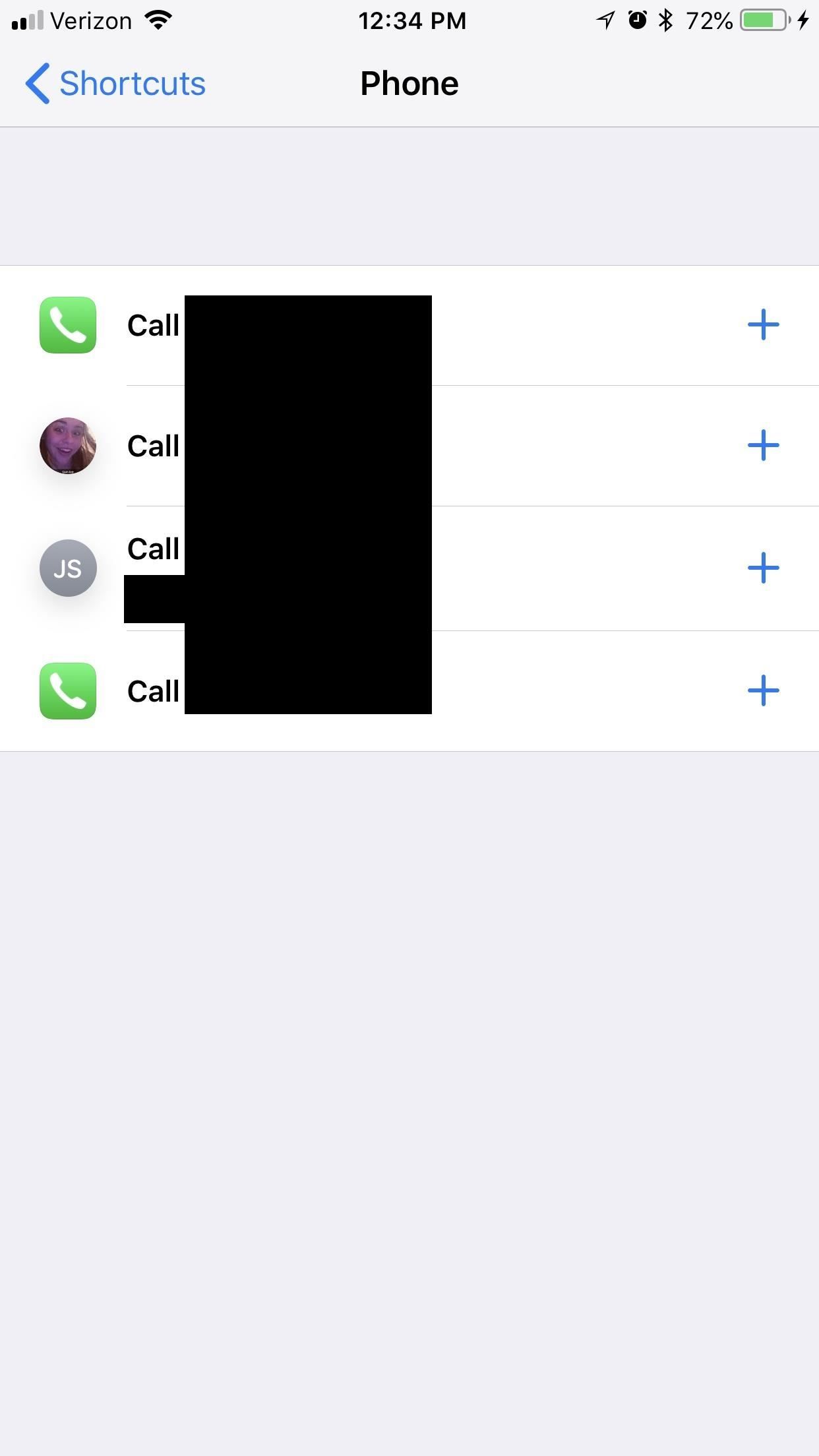
Task: Add the first Call suggestion to Shortcuts
Action: coord(763,325)
